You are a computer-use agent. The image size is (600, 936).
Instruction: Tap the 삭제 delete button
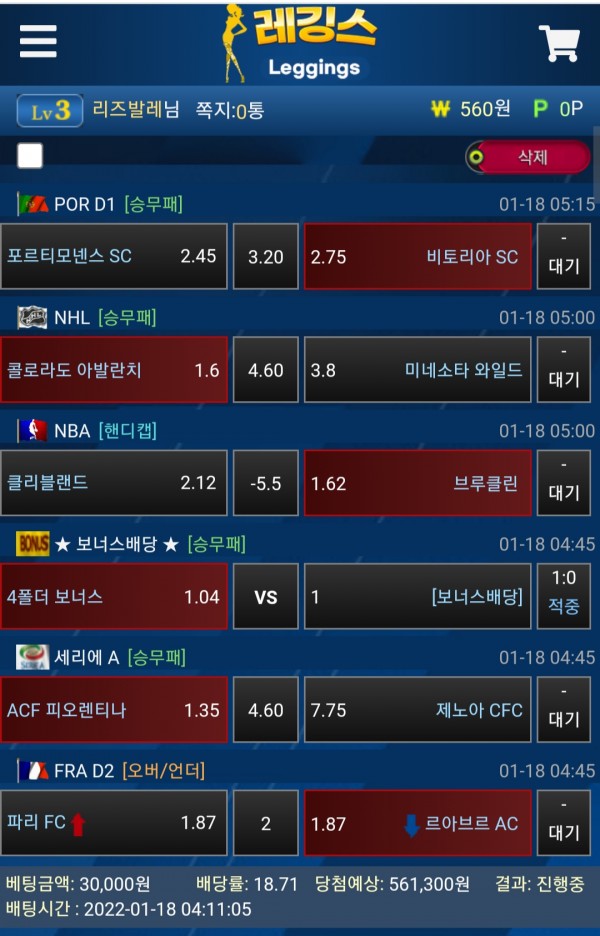pos(529,157)
